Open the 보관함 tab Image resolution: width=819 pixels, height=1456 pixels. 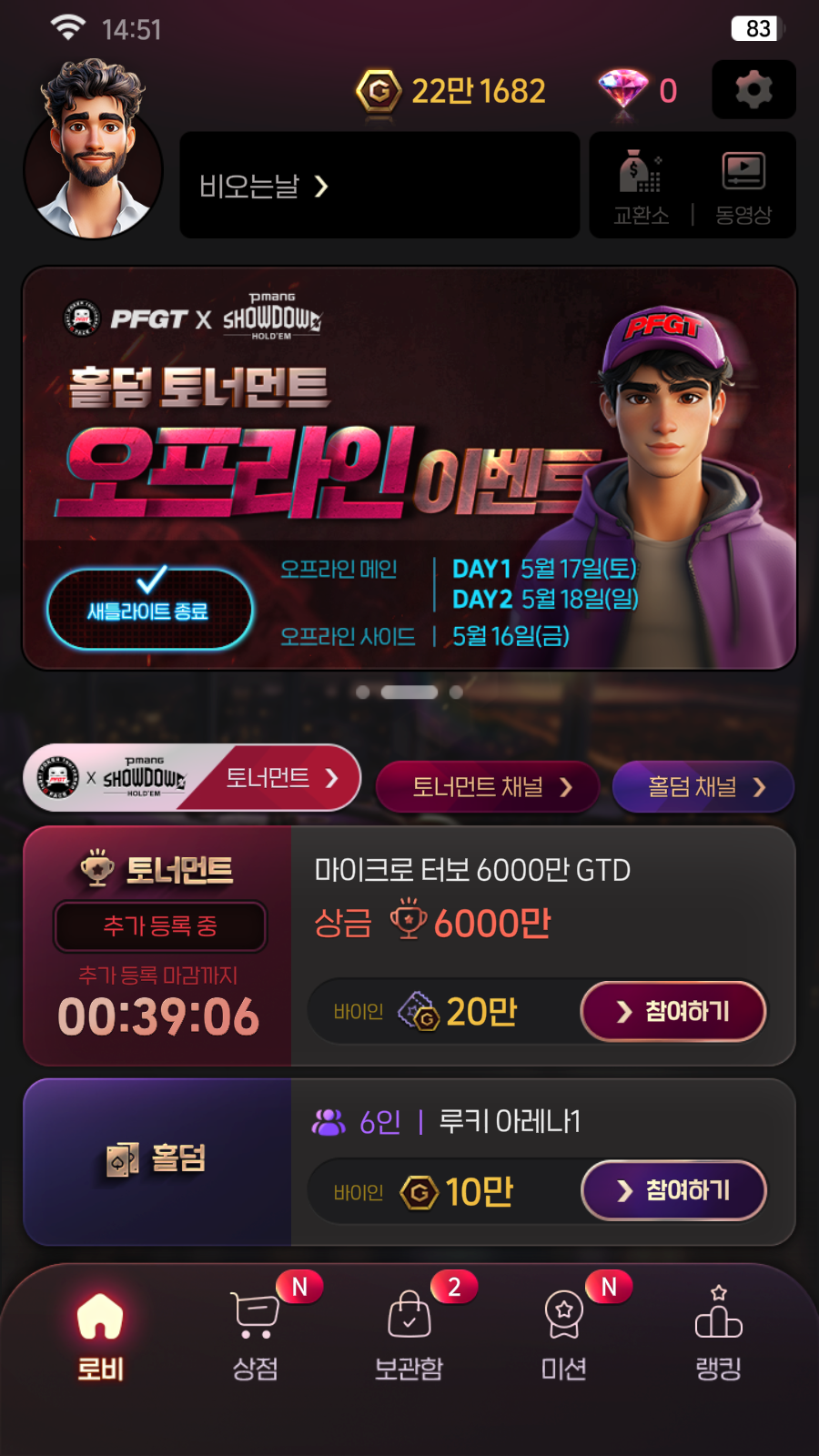pos(409,1335)
